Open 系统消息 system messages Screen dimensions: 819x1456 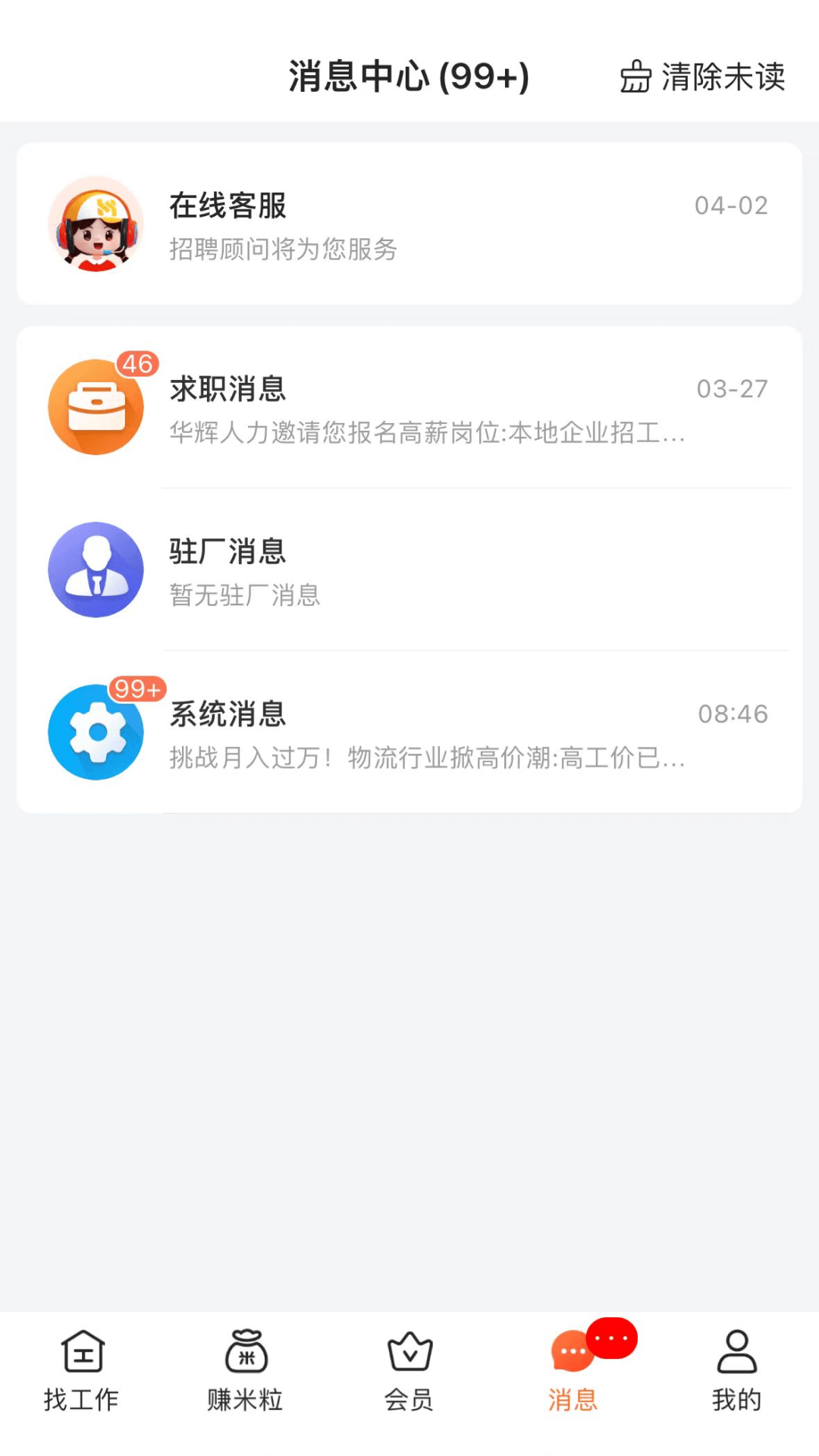[x=409, y=733]
